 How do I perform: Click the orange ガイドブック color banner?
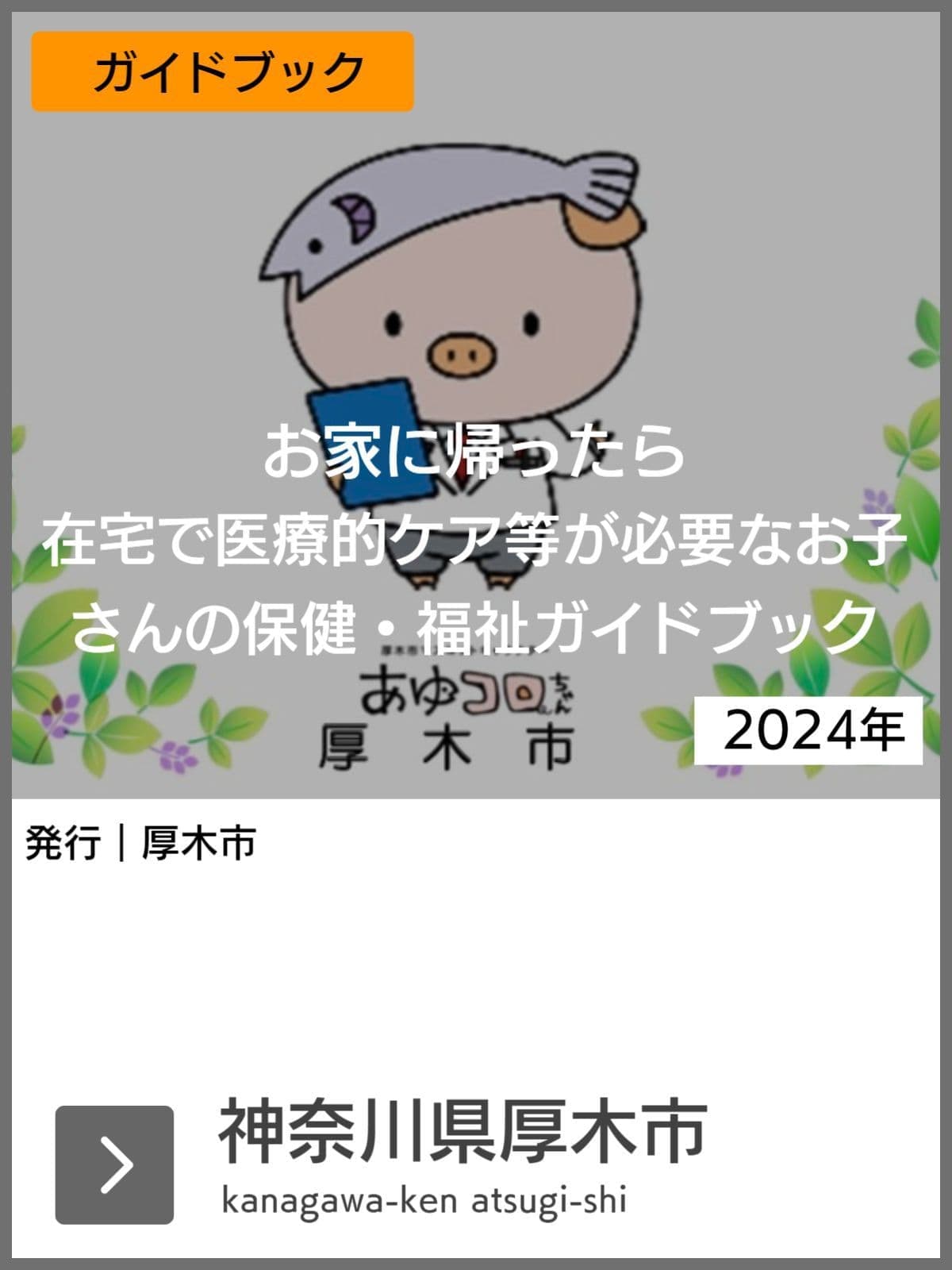pos(224,69)
